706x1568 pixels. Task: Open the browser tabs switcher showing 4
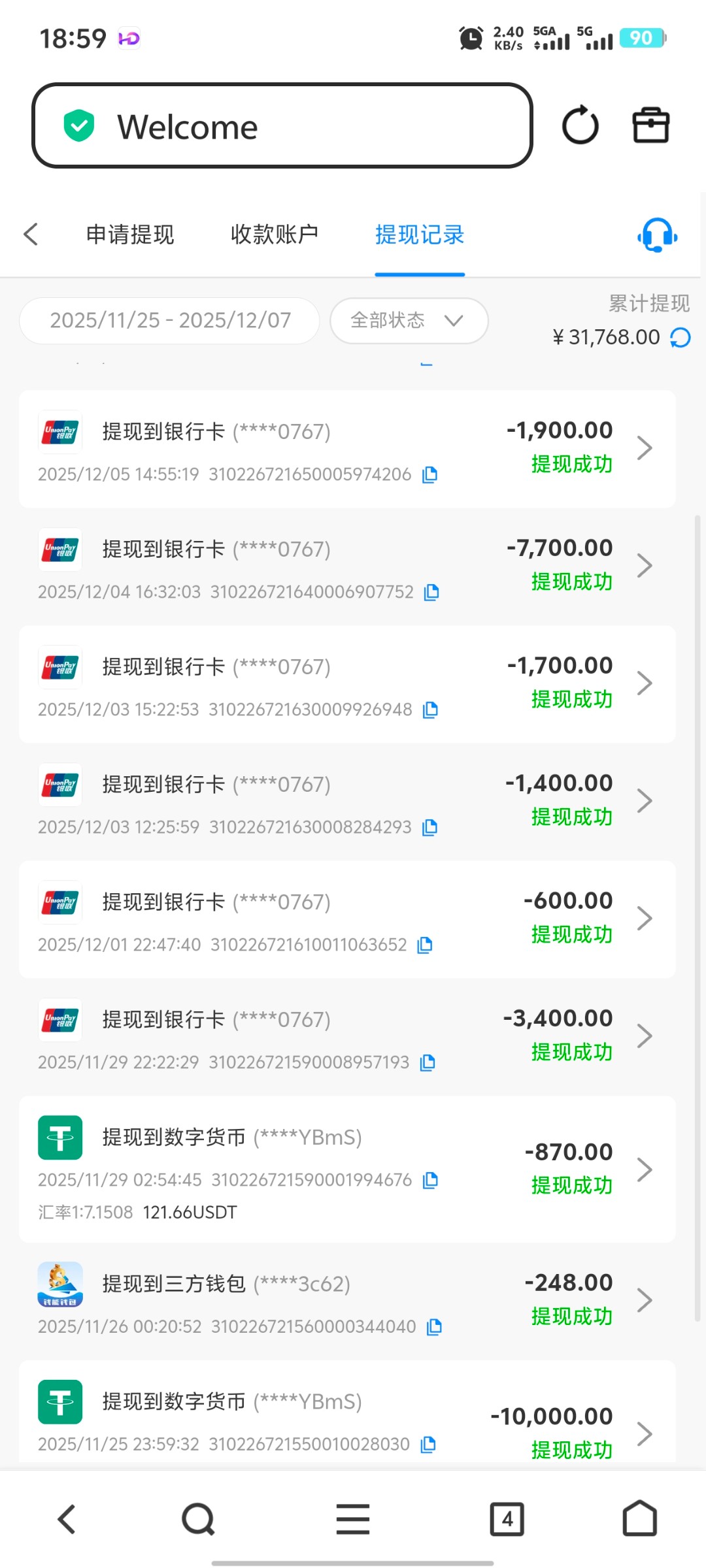coord(507,1519)
